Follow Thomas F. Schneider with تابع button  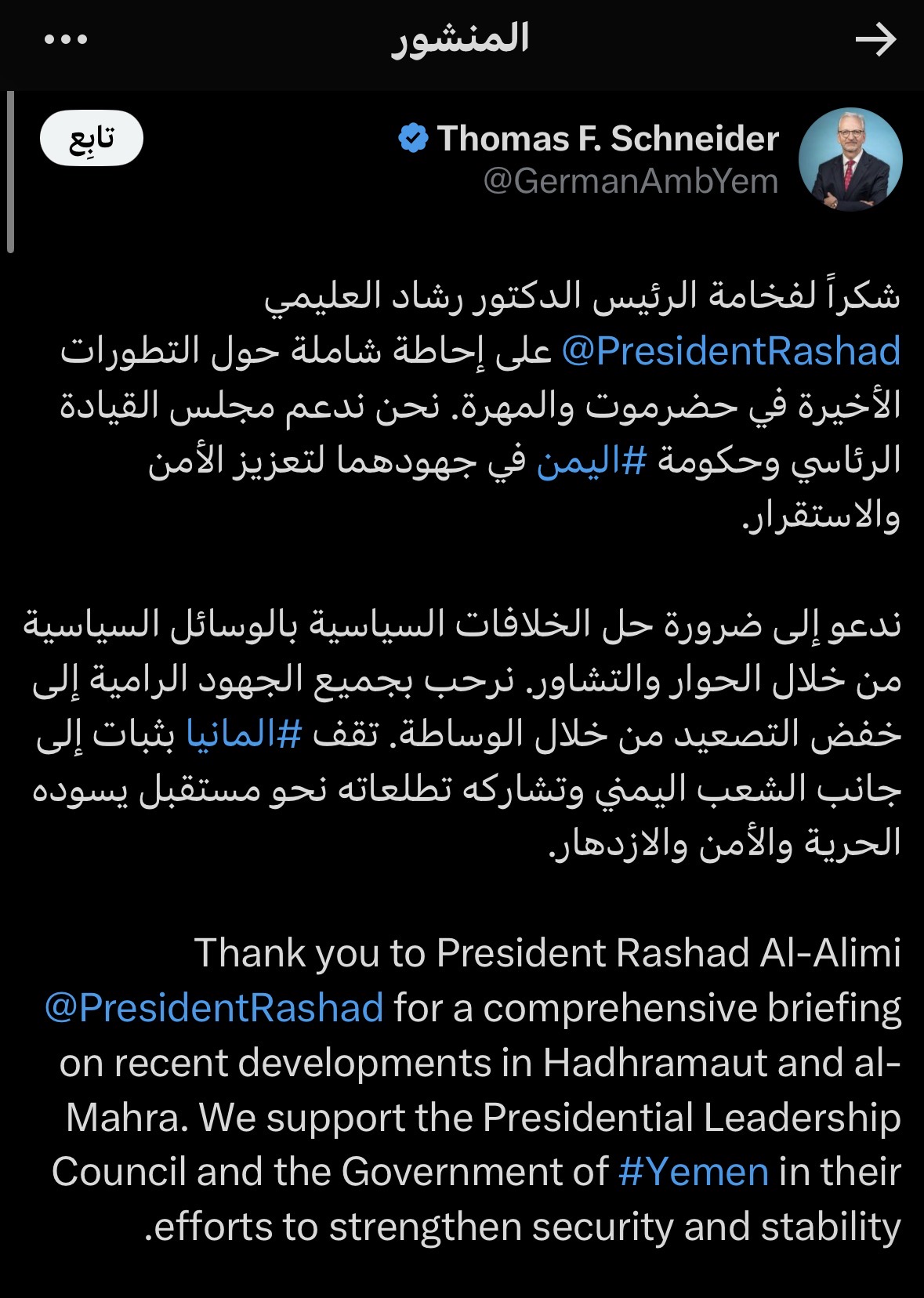click(x=92, y=139)
